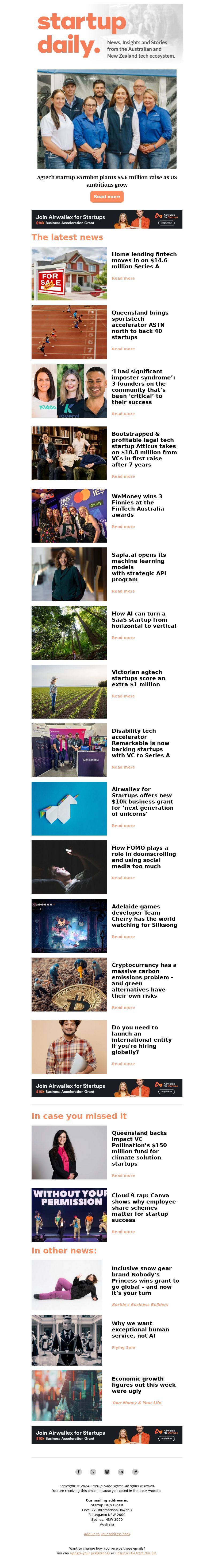Open the Instagram icon in the footer
The height and width of the screenshot is (1568, 214).
tap(107, 1472)
